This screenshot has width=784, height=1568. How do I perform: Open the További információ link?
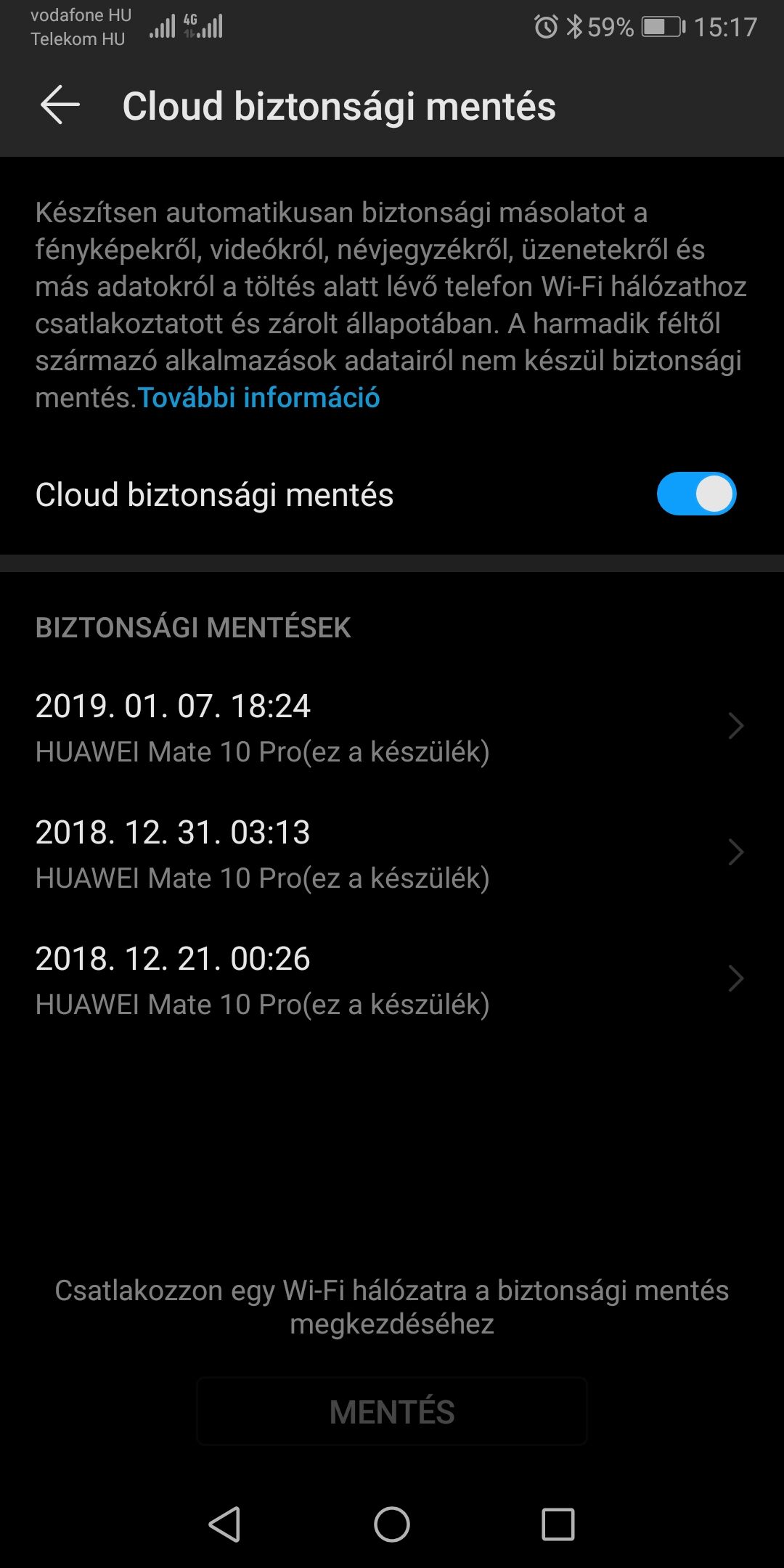(x=259, y=398)
